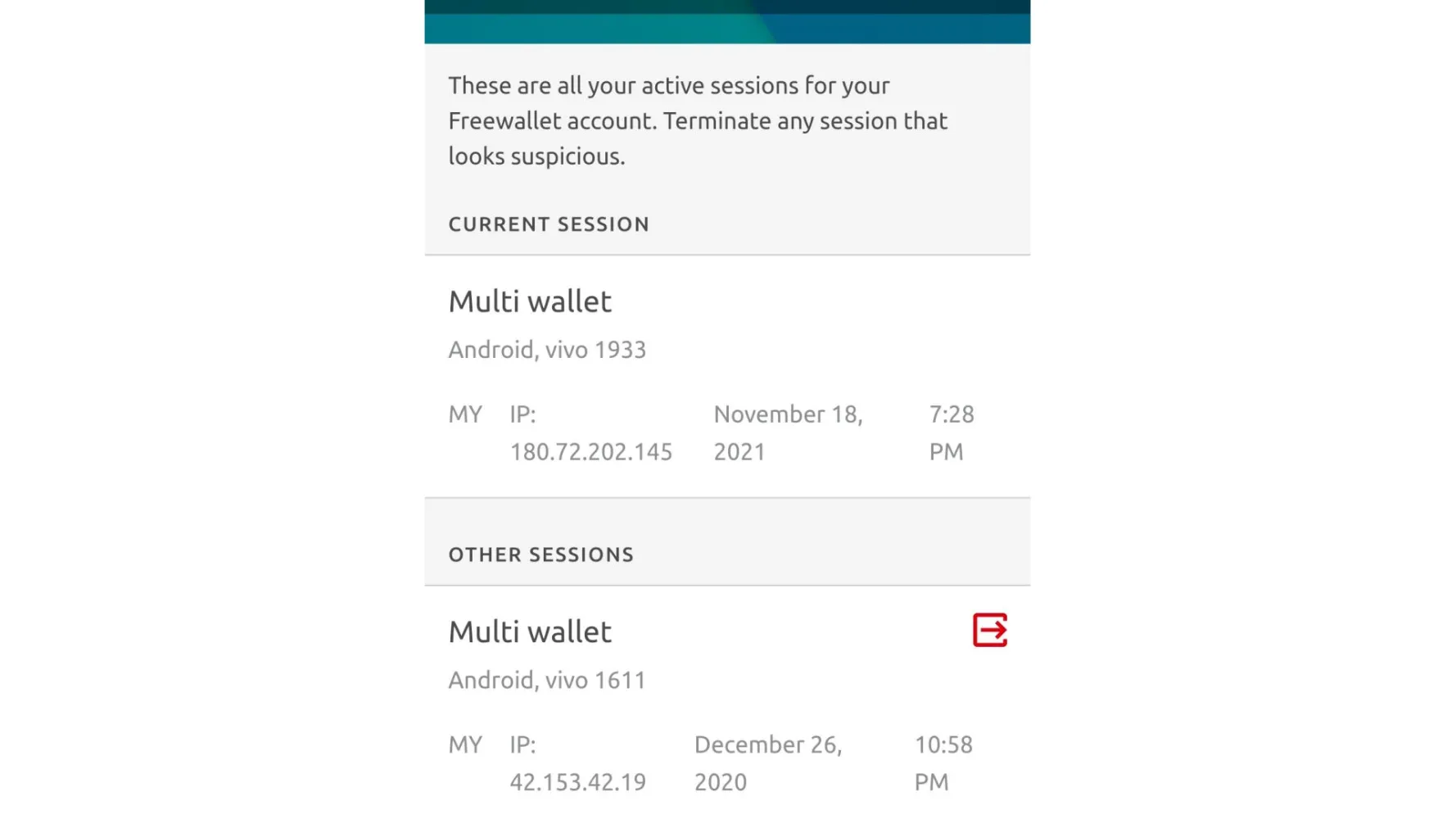Terminate the vivo 1611 session
This screenshot has height=819, width=1456.
tap(989, 630)
